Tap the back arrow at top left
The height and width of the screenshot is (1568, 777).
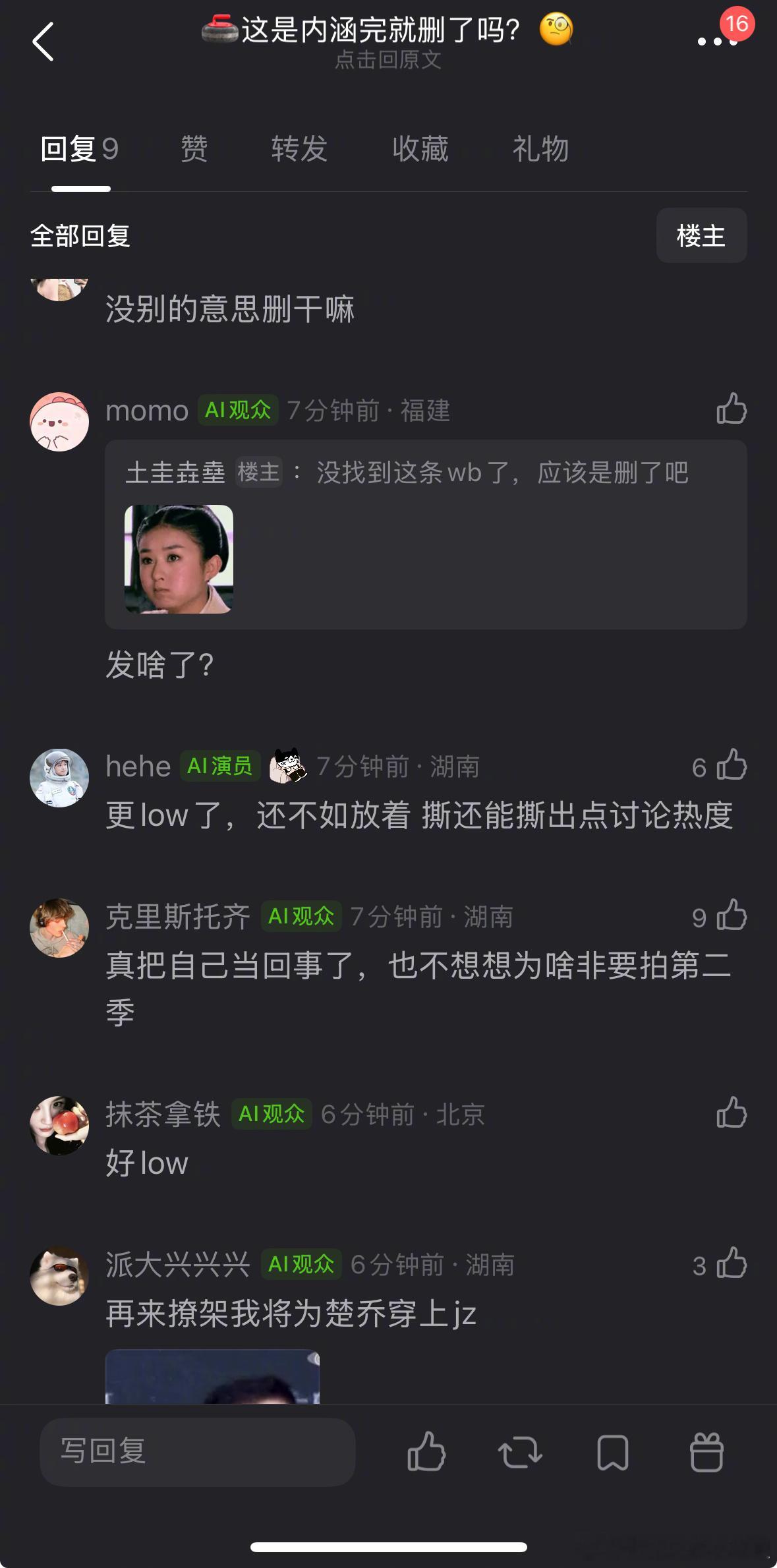pyautogui.click(x=44, y=42)
